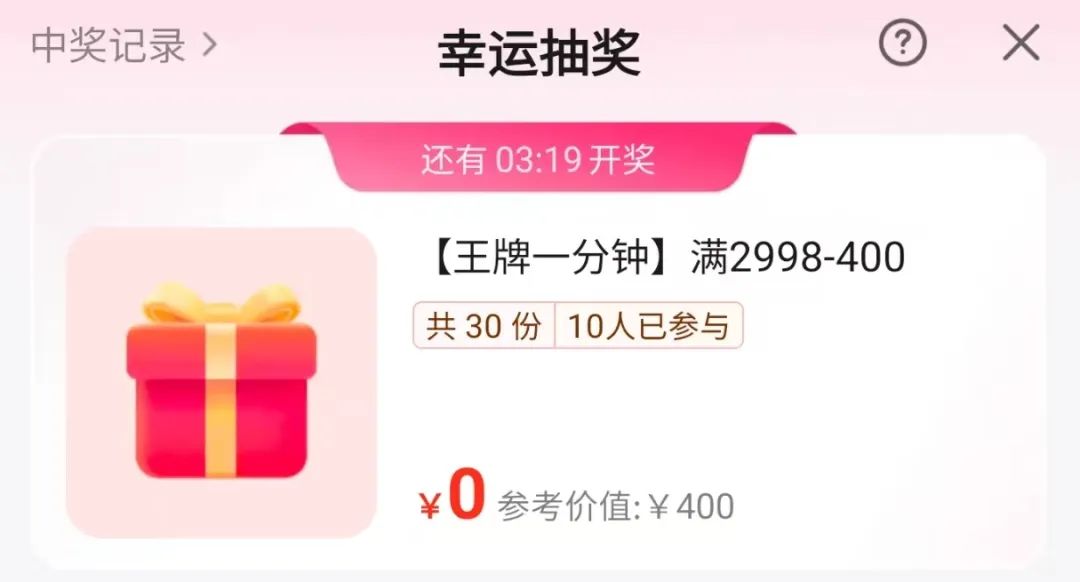Open the help question mark icon
Image resolution: width=1080 pixels, height=582 pixels.
(902, 44)
